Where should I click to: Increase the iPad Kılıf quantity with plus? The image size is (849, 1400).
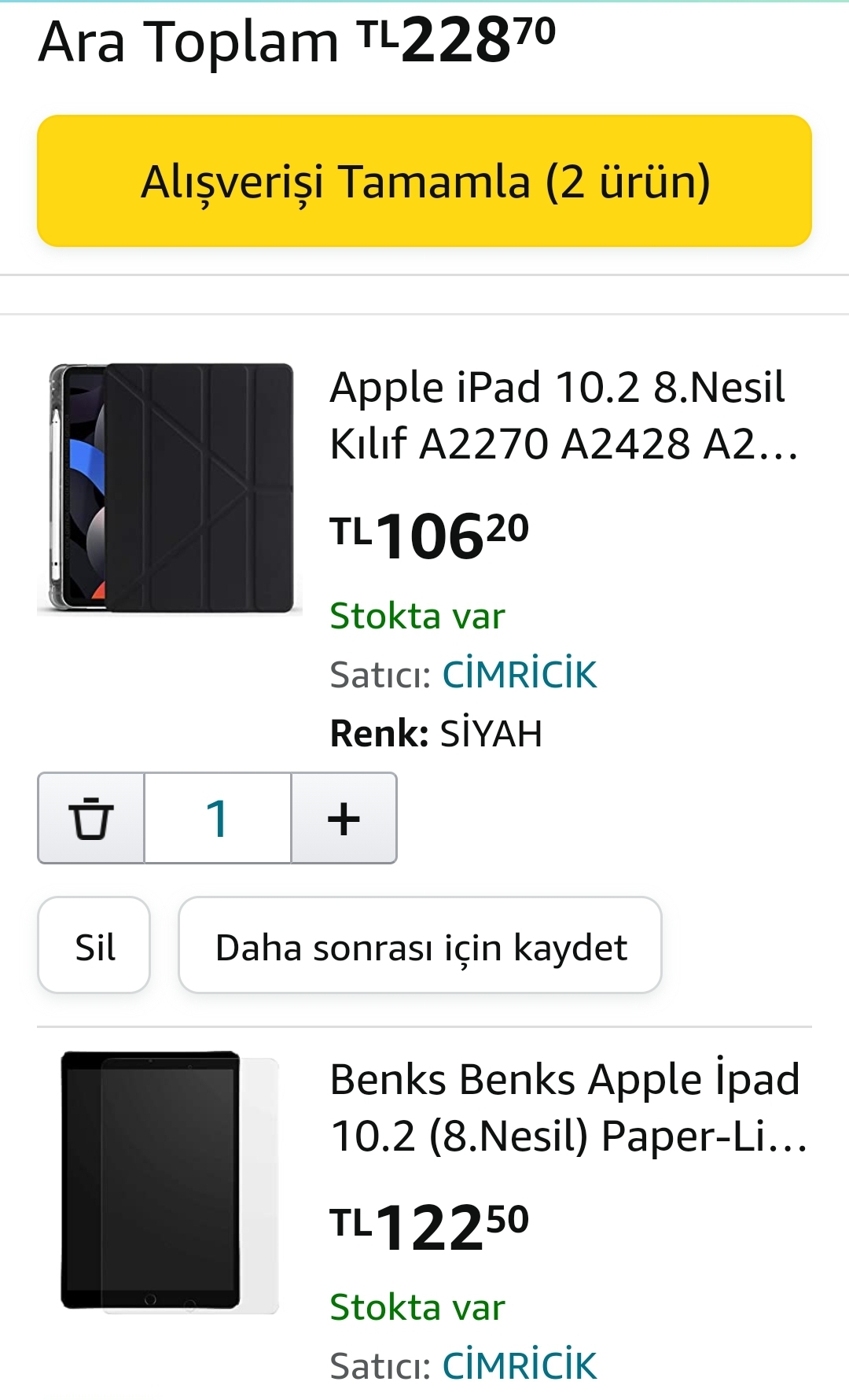pos(344,818)
